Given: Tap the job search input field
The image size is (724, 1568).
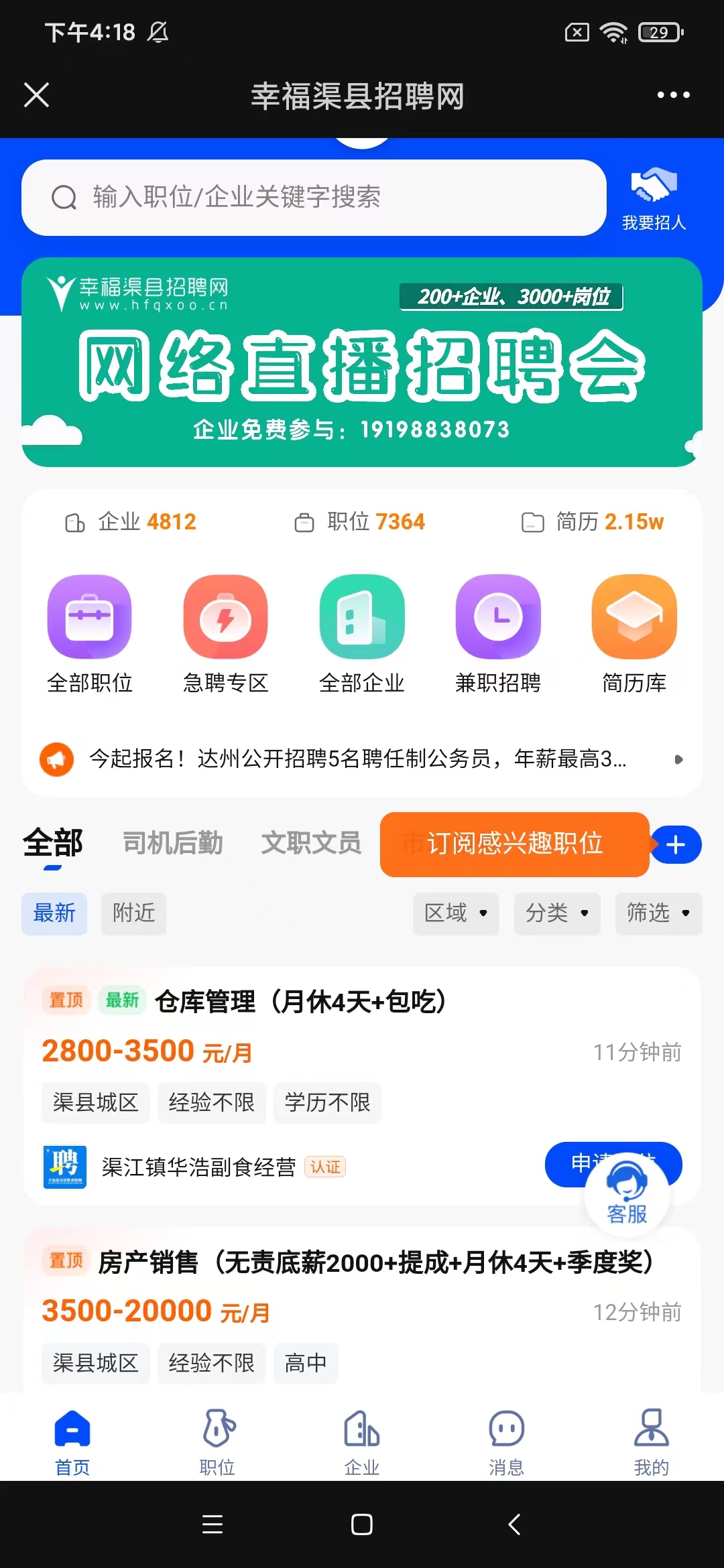Looking at the screenshot, I should (x=315, y=198).
